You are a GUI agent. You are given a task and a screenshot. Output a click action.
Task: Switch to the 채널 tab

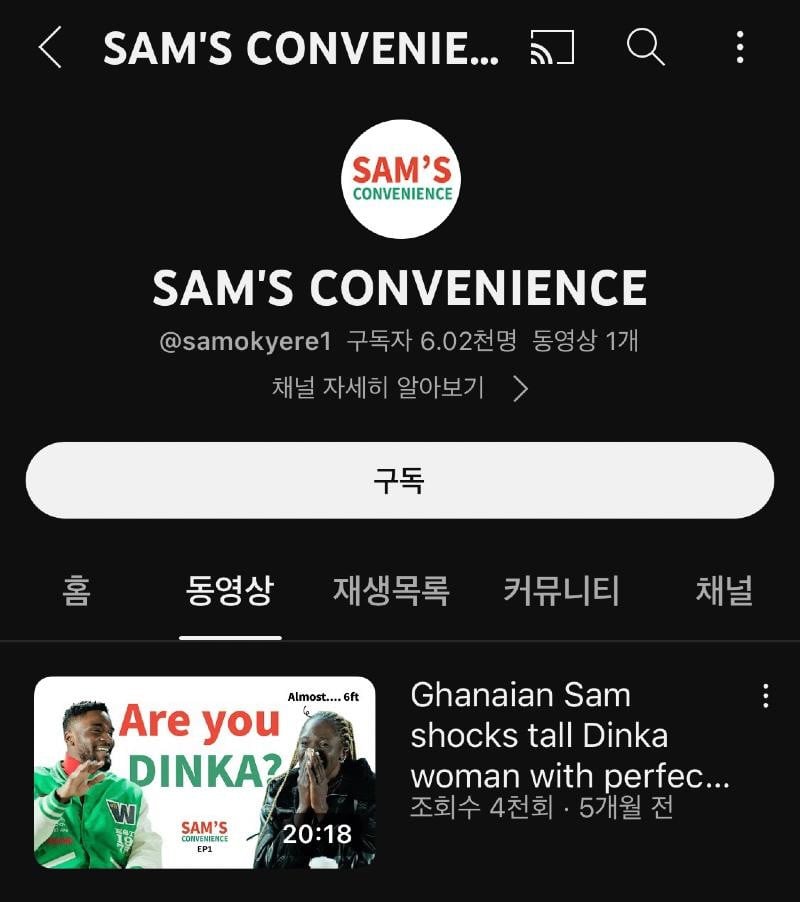pos(724,591)
